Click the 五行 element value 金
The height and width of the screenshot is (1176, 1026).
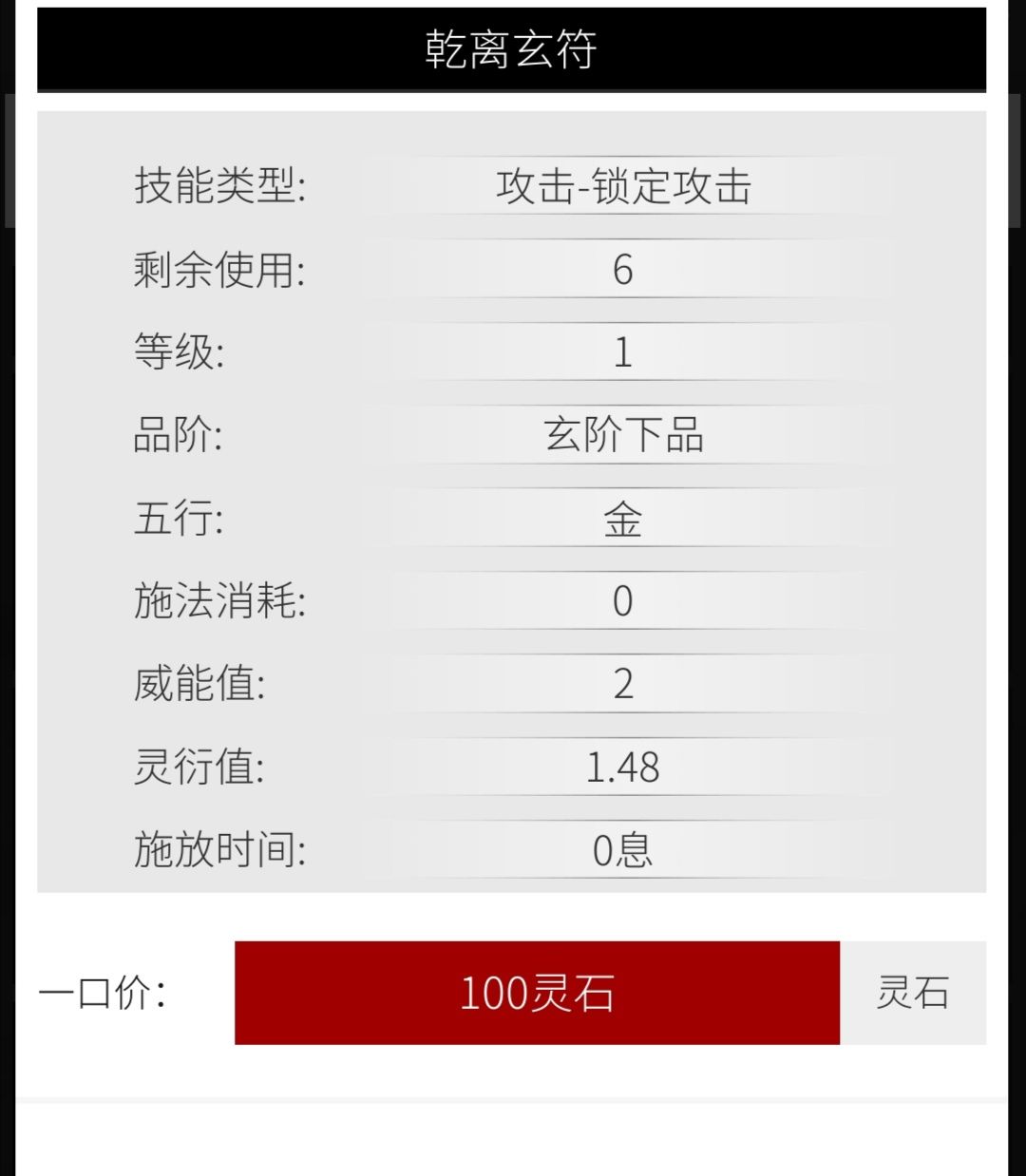pyautogui.click(x=622, y=517)
